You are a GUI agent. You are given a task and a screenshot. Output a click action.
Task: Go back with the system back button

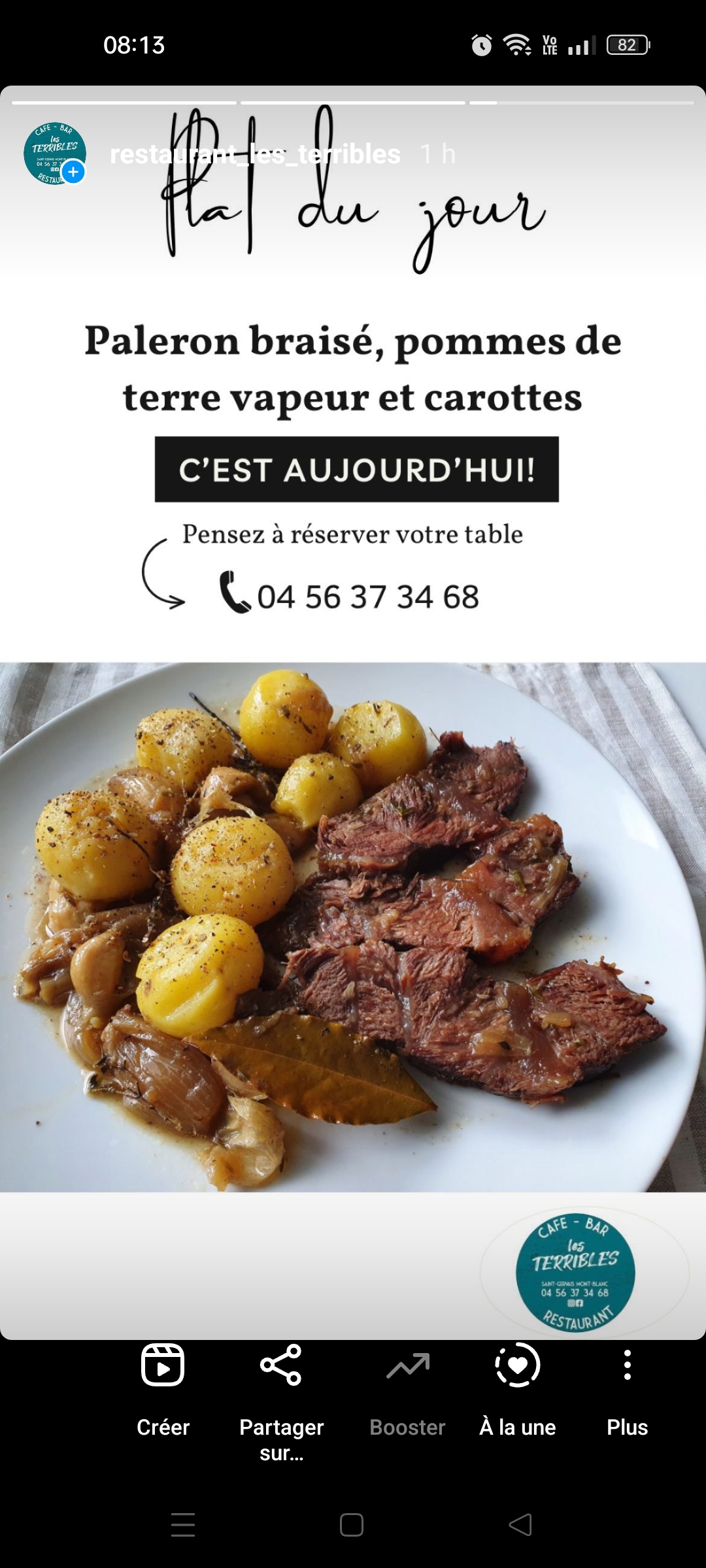pyautogui.click(x=520, y=1525)
